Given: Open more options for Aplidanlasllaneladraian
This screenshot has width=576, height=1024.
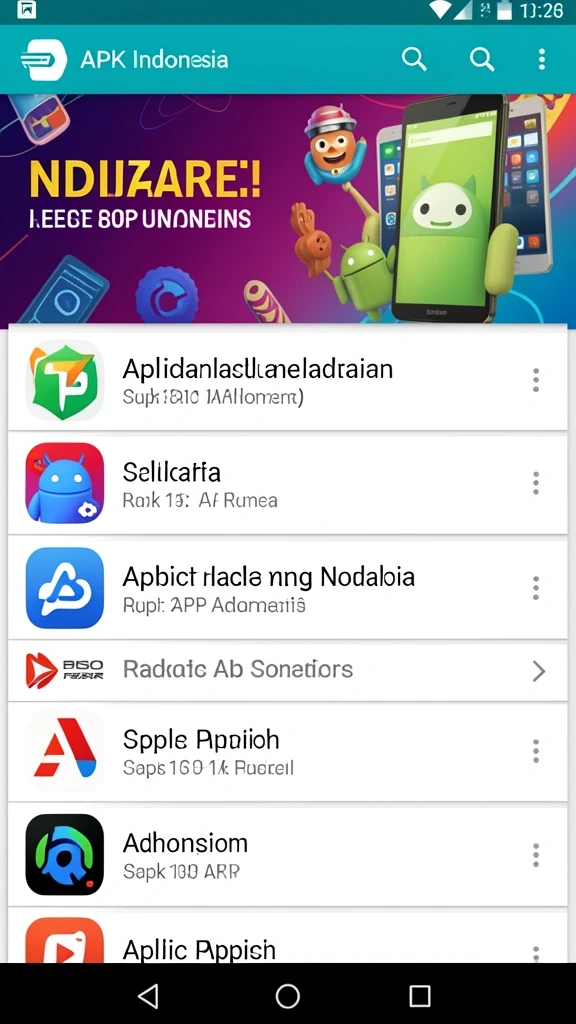Looking at the screenshot, I should 536,380.
